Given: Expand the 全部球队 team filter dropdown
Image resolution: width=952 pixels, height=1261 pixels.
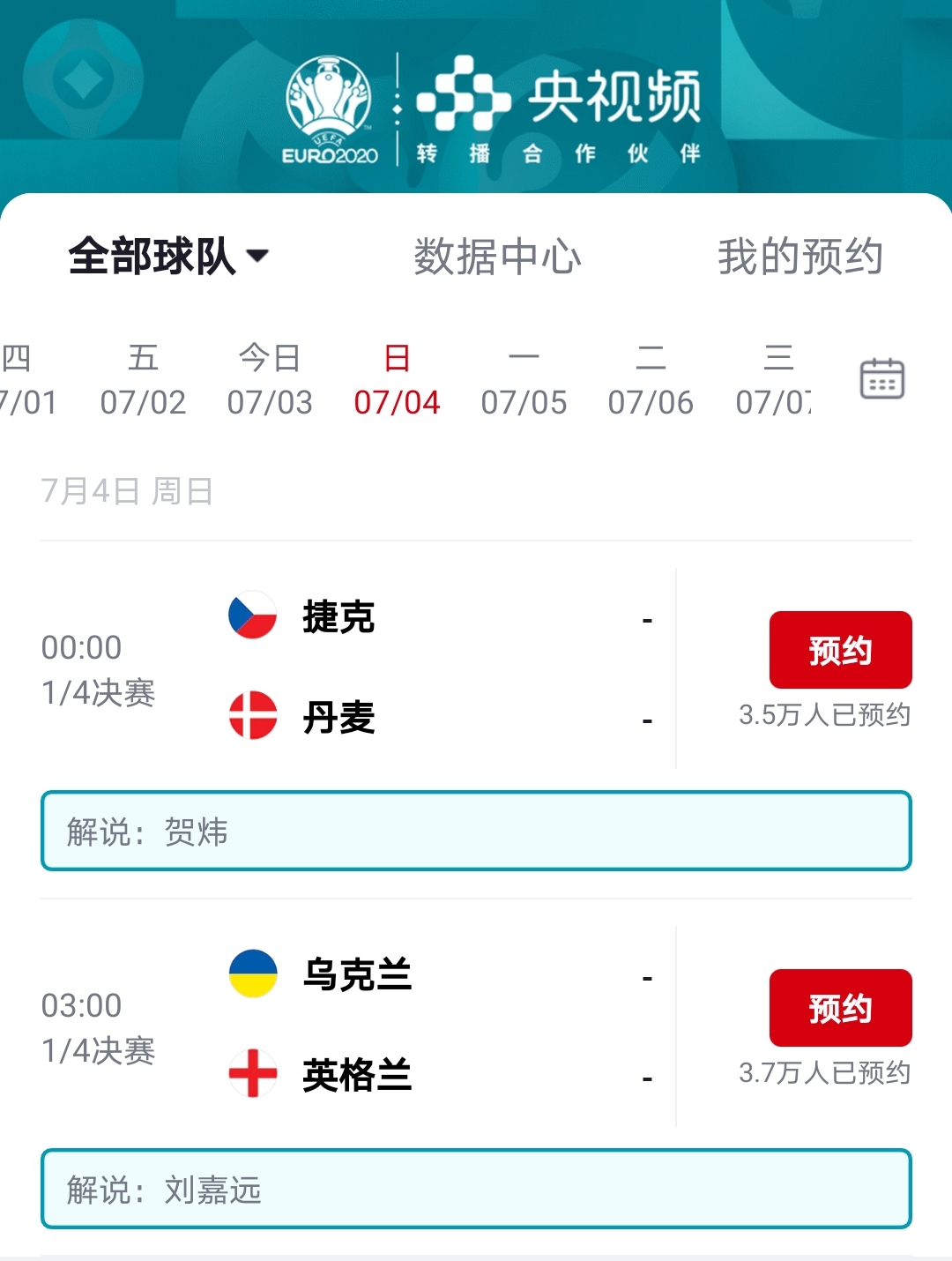Looking at the screenshot, I should pyautogui.click(x=167, y=257).
